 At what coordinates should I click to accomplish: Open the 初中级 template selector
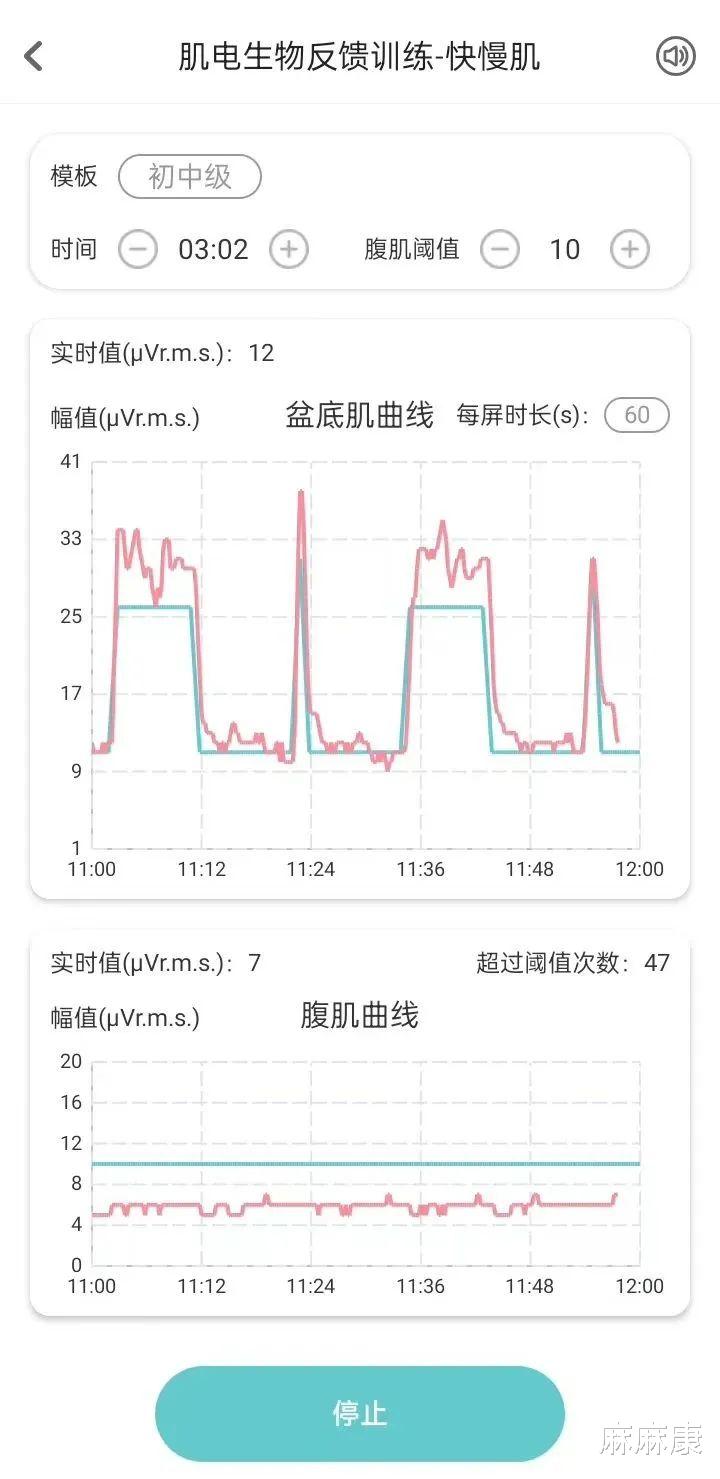pos(190,177)
